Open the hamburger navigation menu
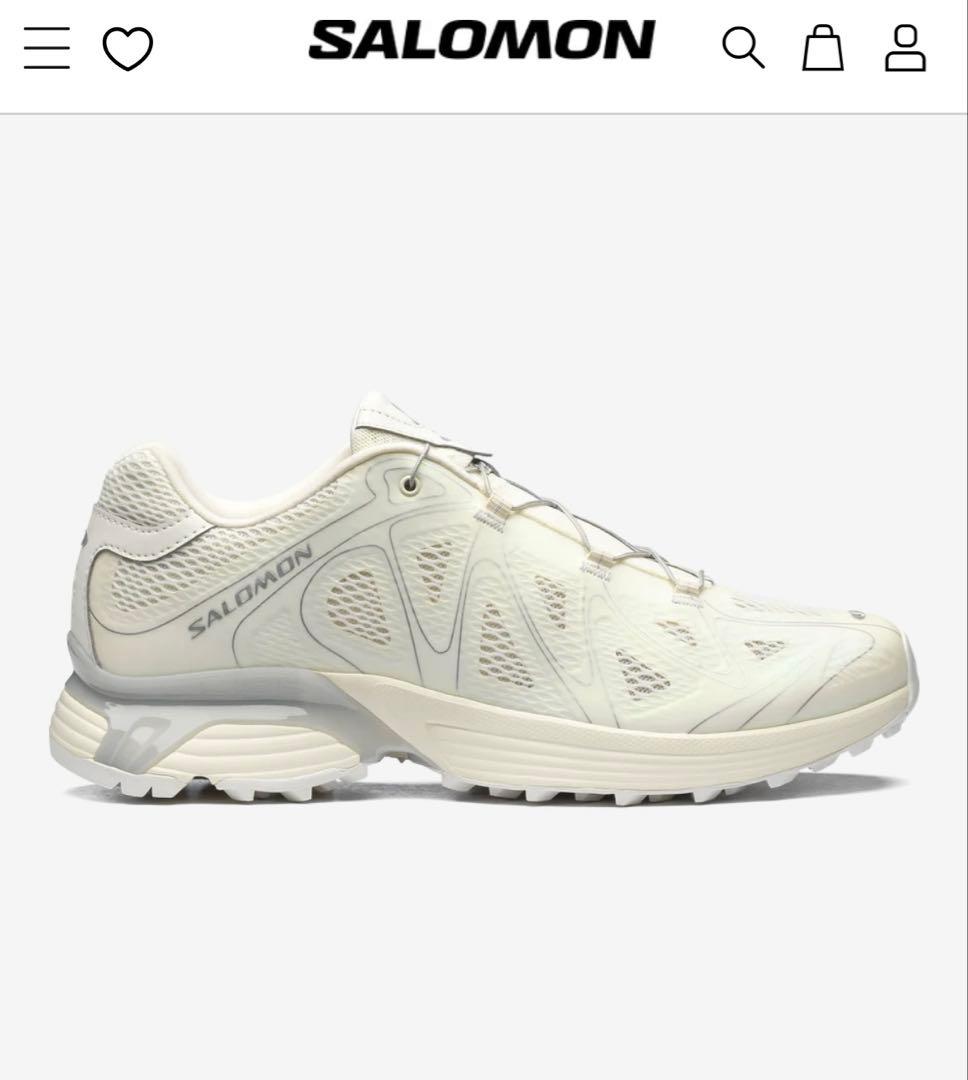Viewport: 968px width, 1080px height. coord(47,48)
